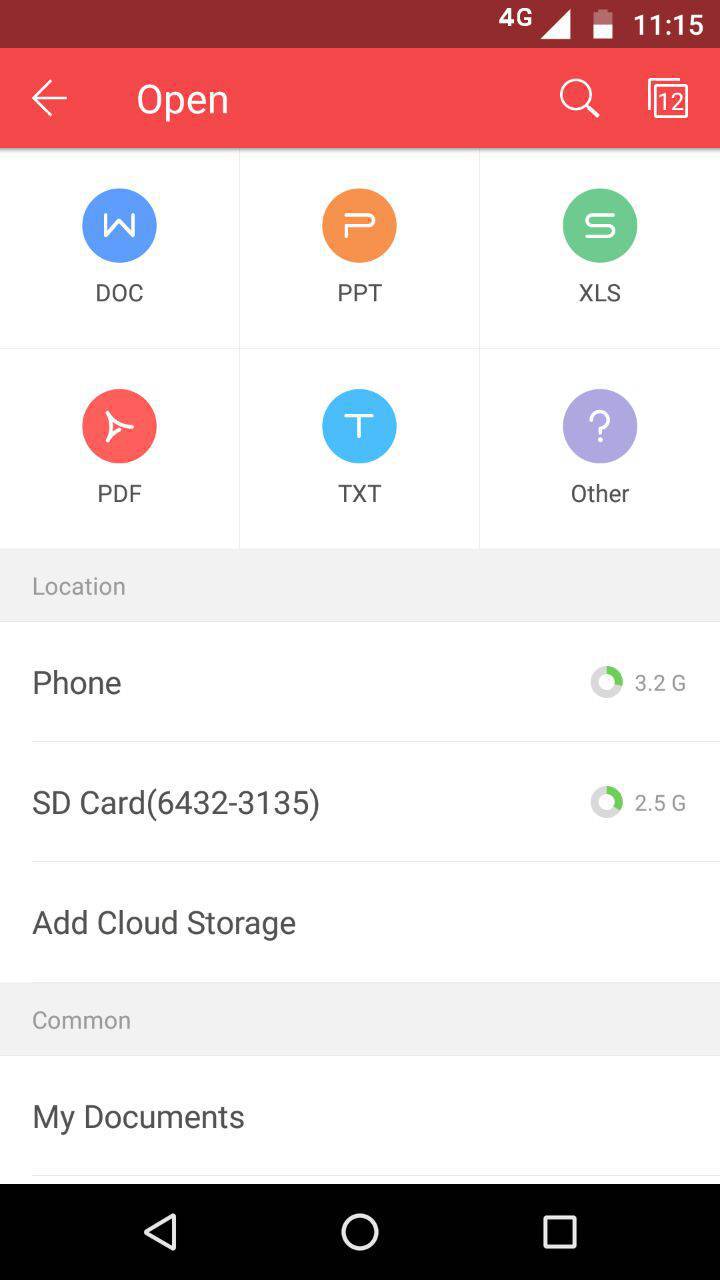The width and height of the screenshot is (720, 1280).
Task: Open the Other file types category
Action: 599,447
